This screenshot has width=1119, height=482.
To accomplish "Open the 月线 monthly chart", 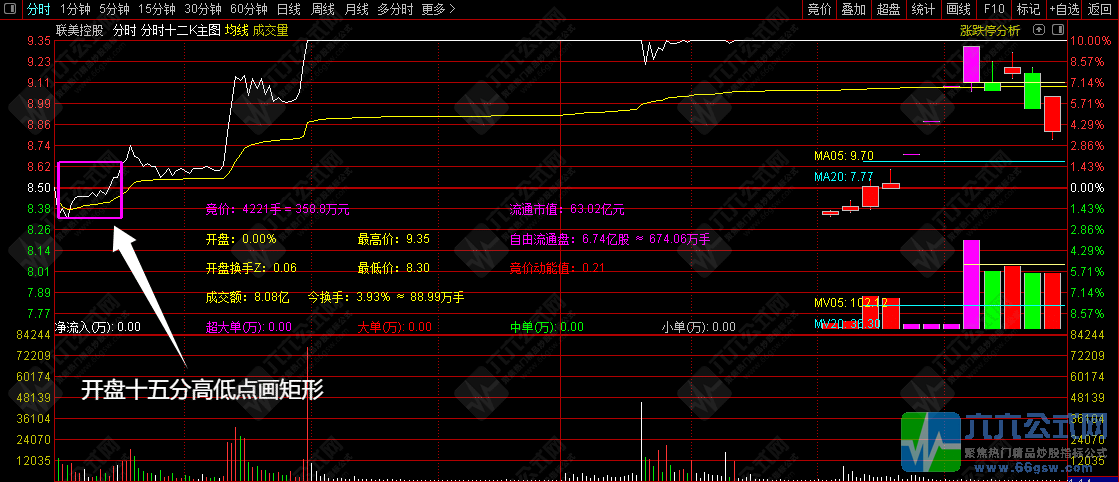I will click(x=356, y=9).
